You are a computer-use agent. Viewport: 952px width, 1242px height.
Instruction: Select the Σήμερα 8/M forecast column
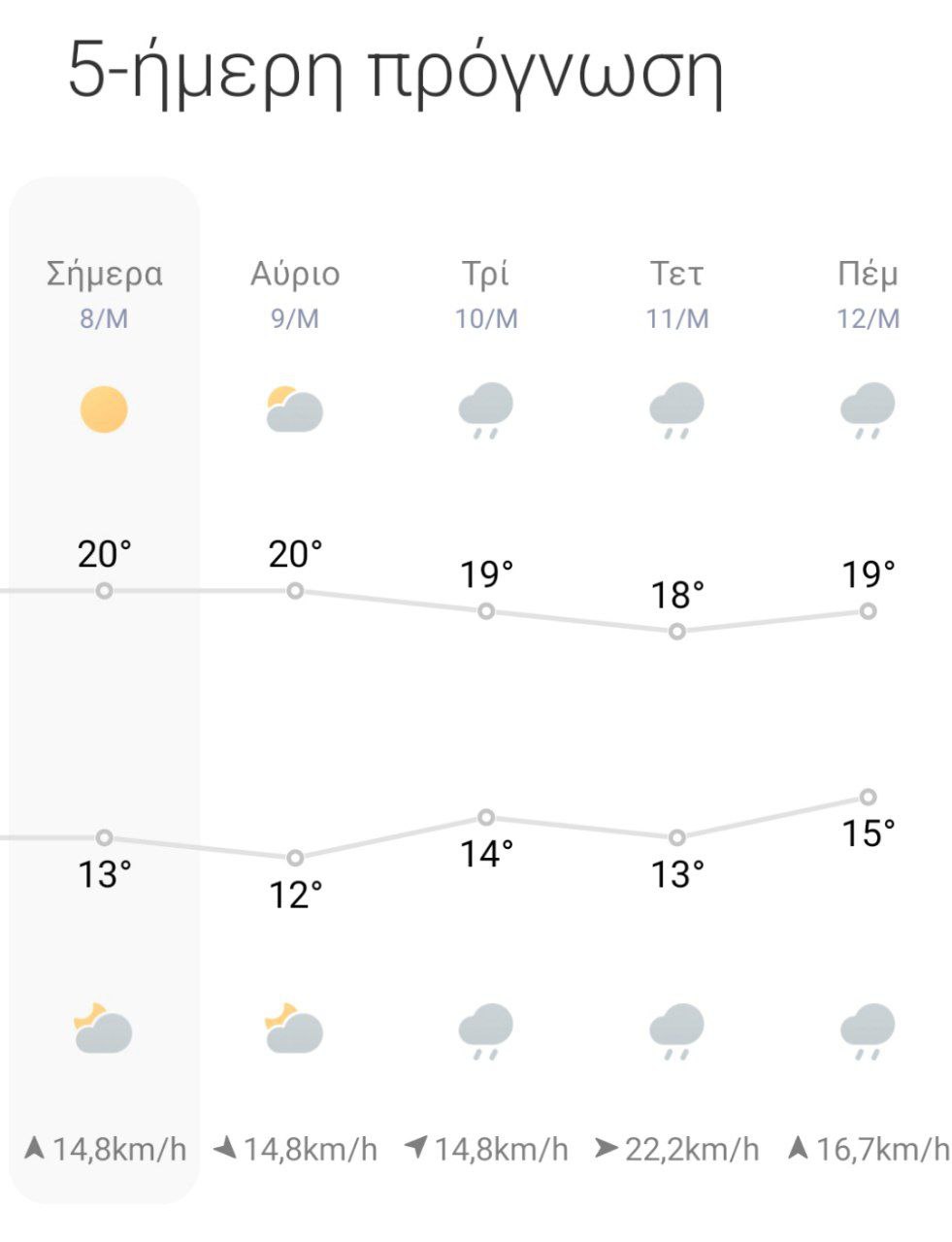point(104,291)
